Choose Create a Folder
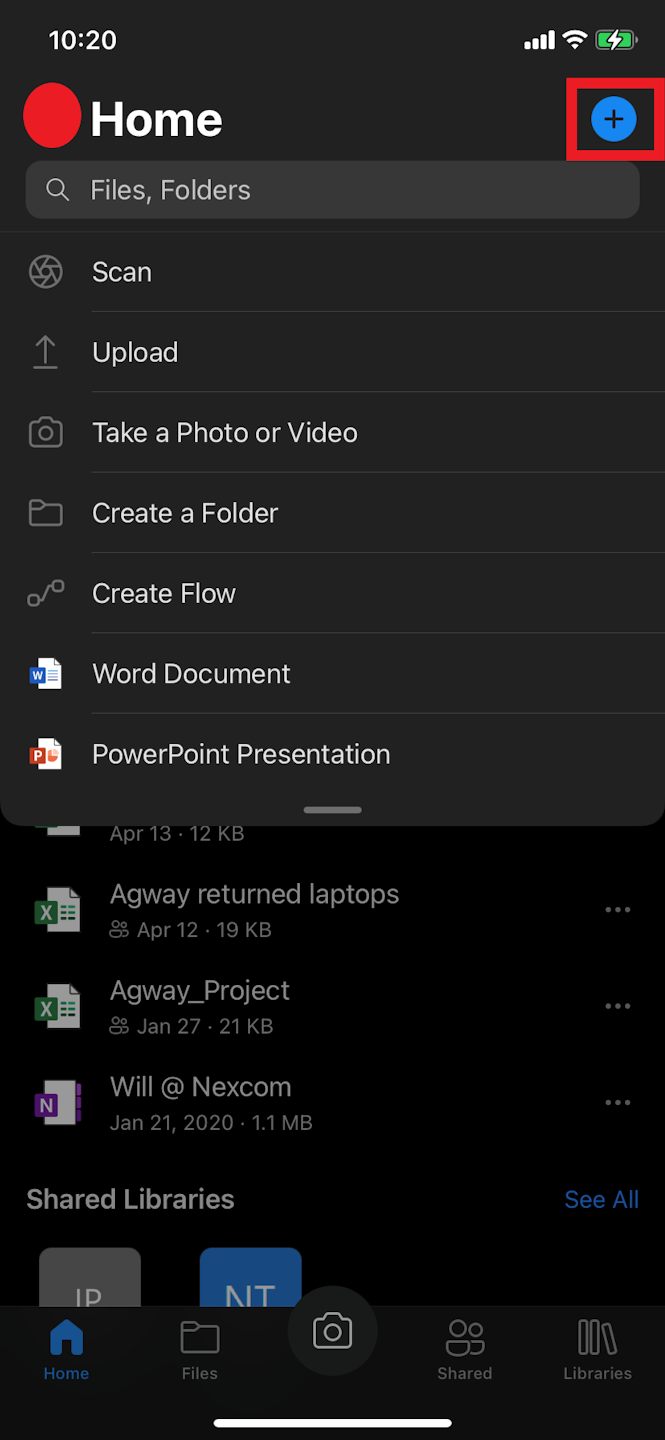The width and height of the screenshot is (665, 1440). (x=185, y=513)
